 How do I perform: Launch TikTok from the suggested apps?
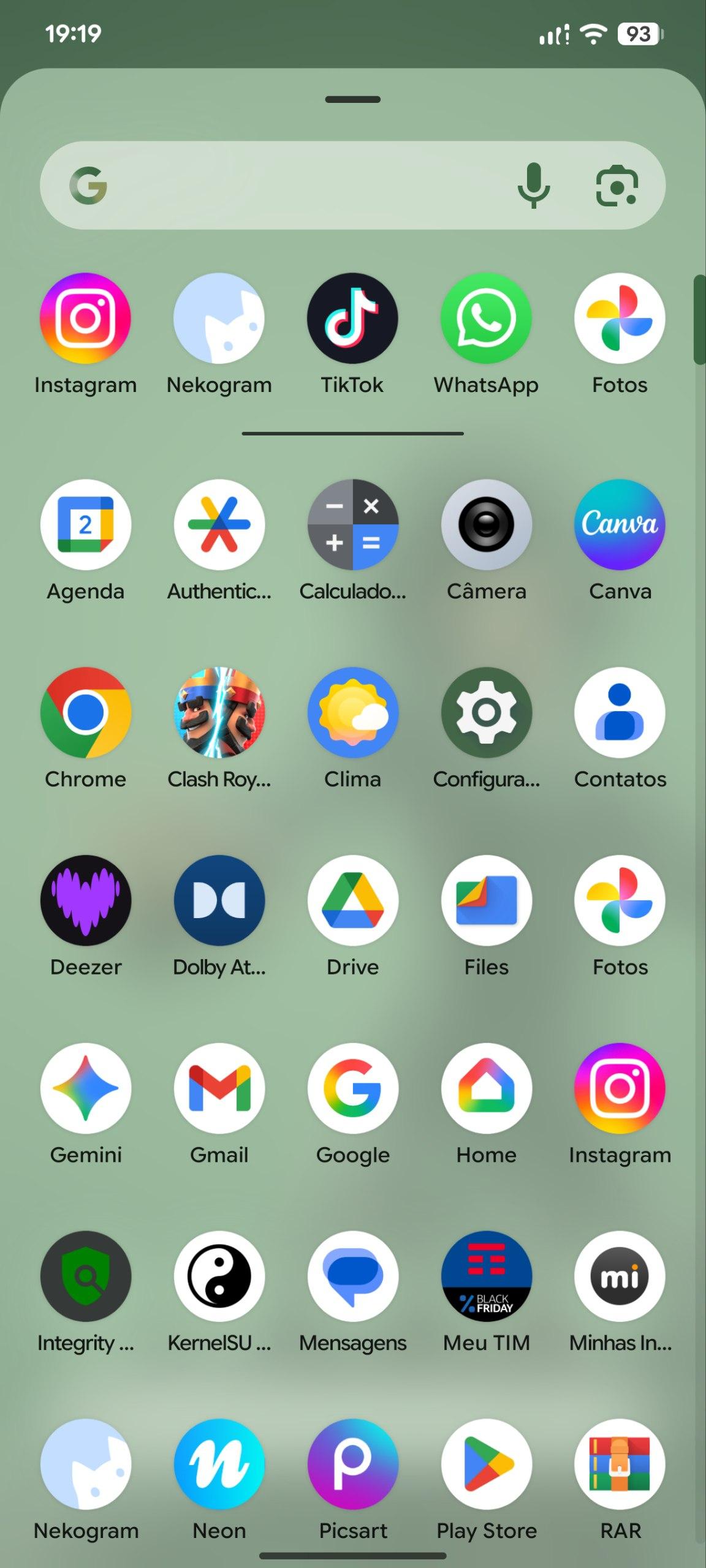352,318
